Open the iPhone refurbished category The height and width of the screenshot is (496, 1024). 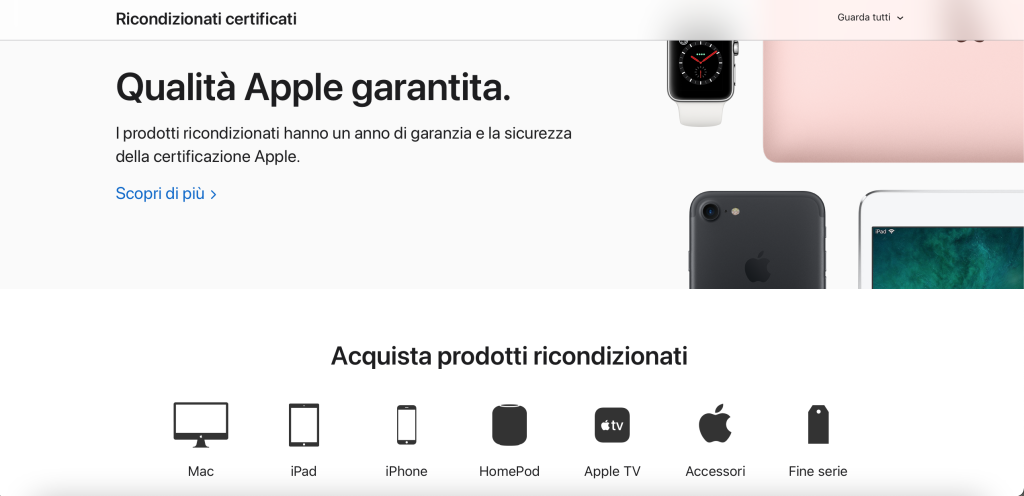[406, 438]
